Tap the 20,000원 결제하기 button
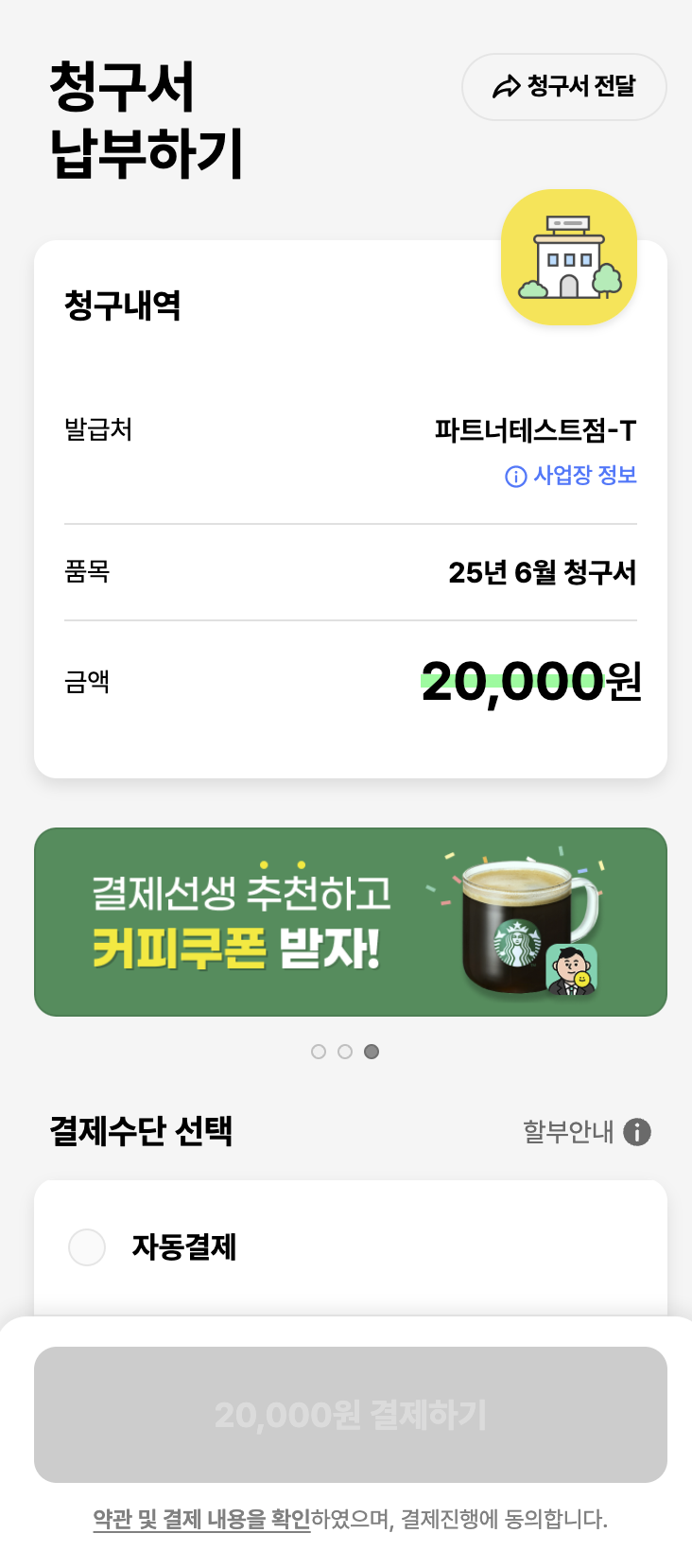The height and width of the screenshot is (1568, 692). 350,1415
